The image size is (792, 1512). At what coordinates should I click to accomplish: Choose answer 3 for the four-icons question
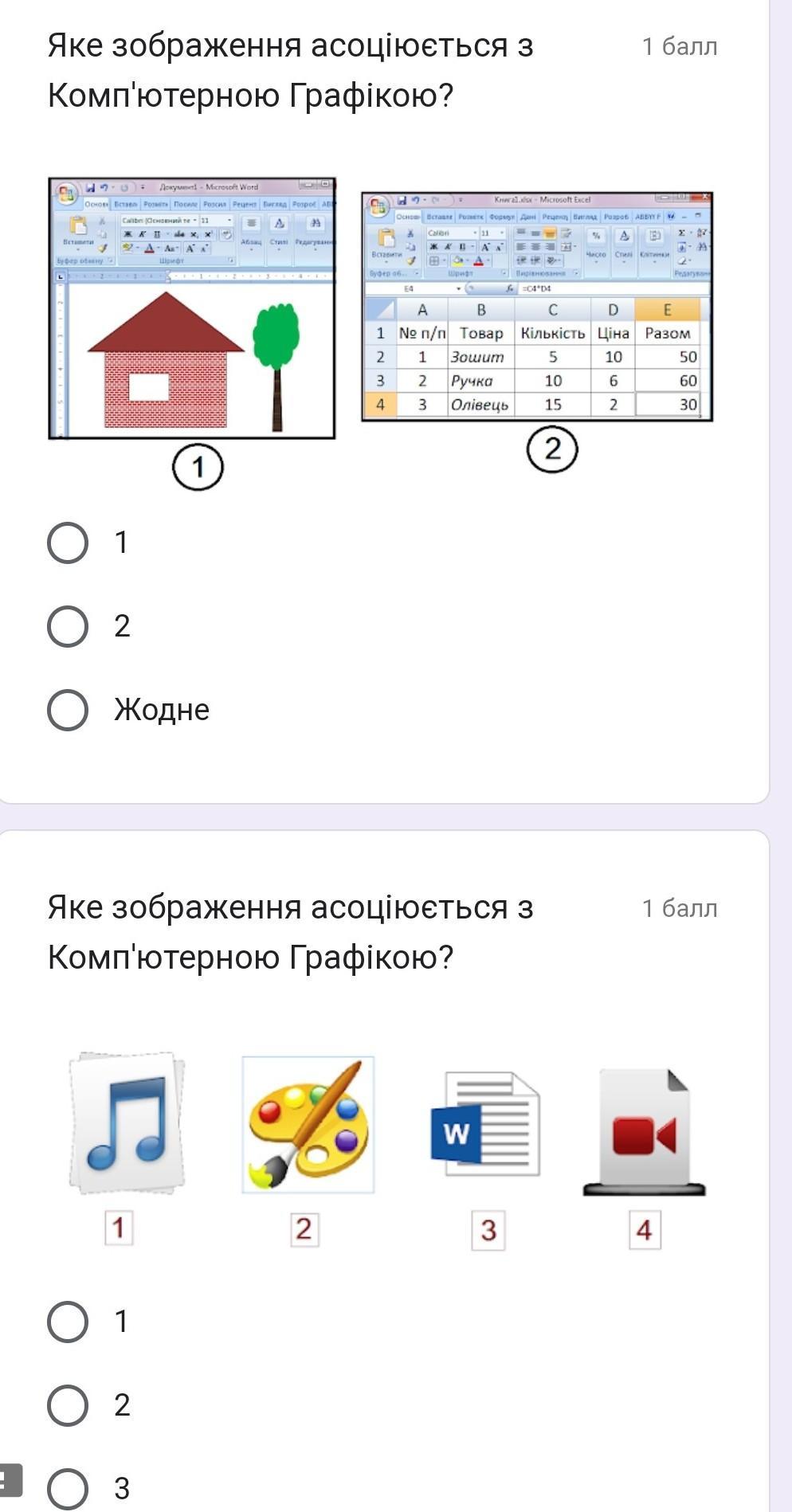pos(69,1487)
